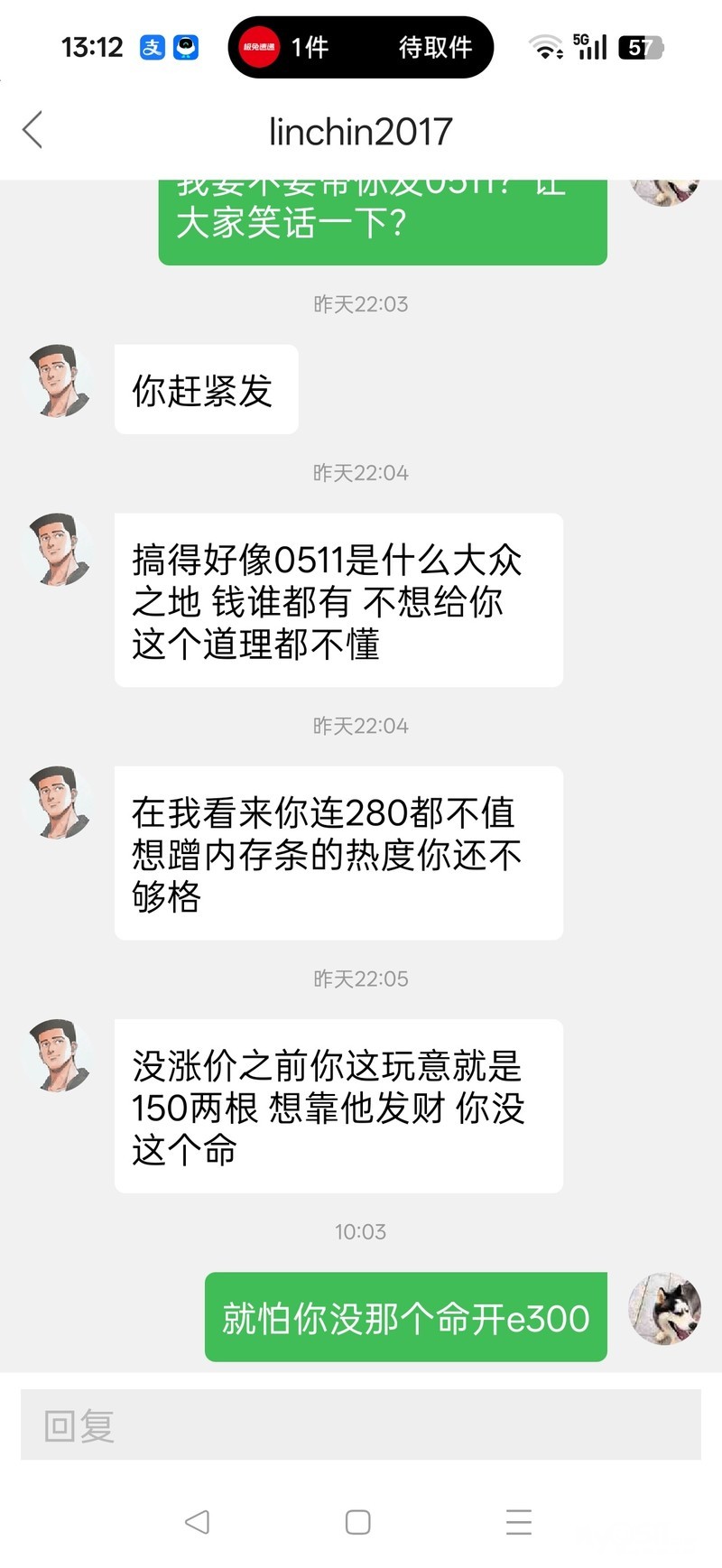Viewport: 722px width, 1568px height.
Task: Go back from the linchin2017 chat
Action: [33, 130]
